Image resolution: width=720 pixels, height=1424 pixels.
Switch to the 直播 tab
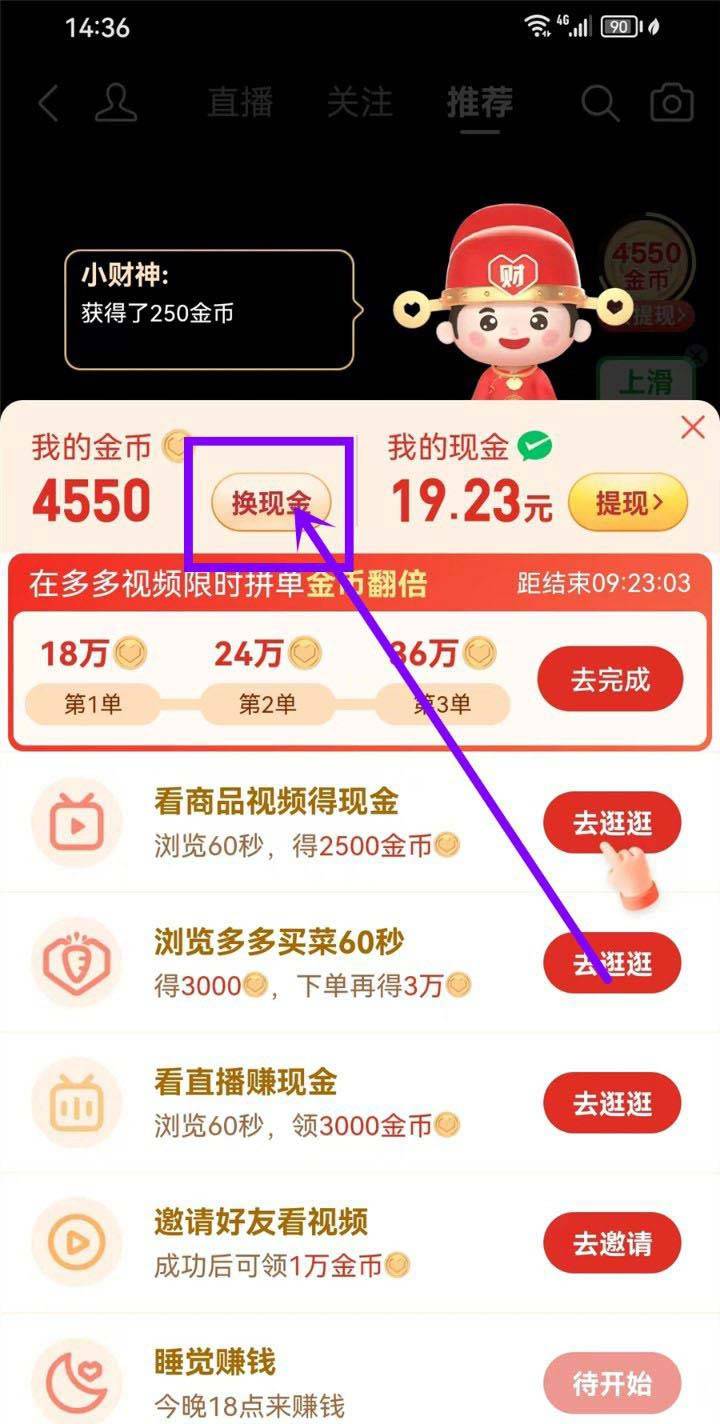pos(240,103)
